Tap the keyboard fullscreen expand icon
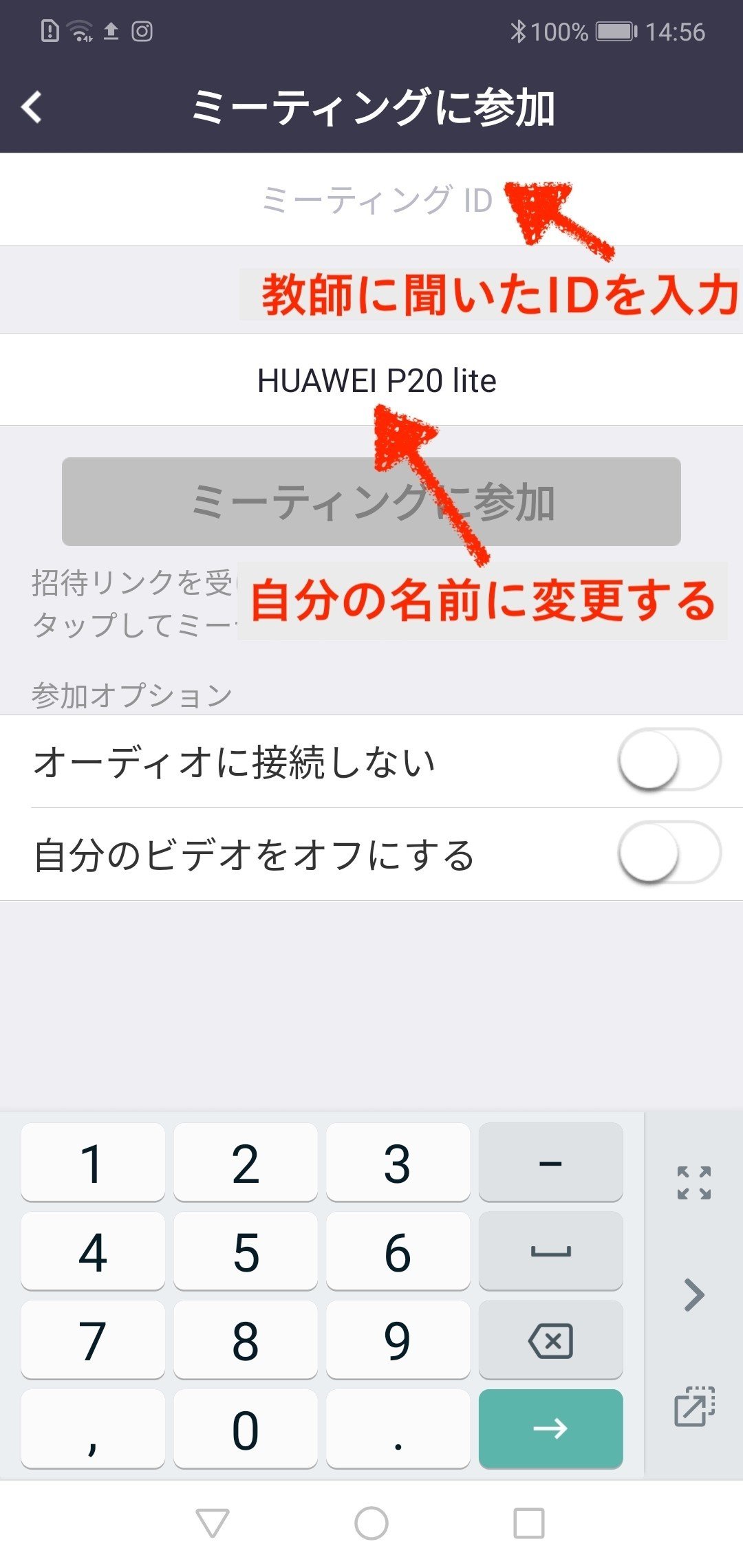This screenshot has height=1568, width=743. pos(693,1182)
